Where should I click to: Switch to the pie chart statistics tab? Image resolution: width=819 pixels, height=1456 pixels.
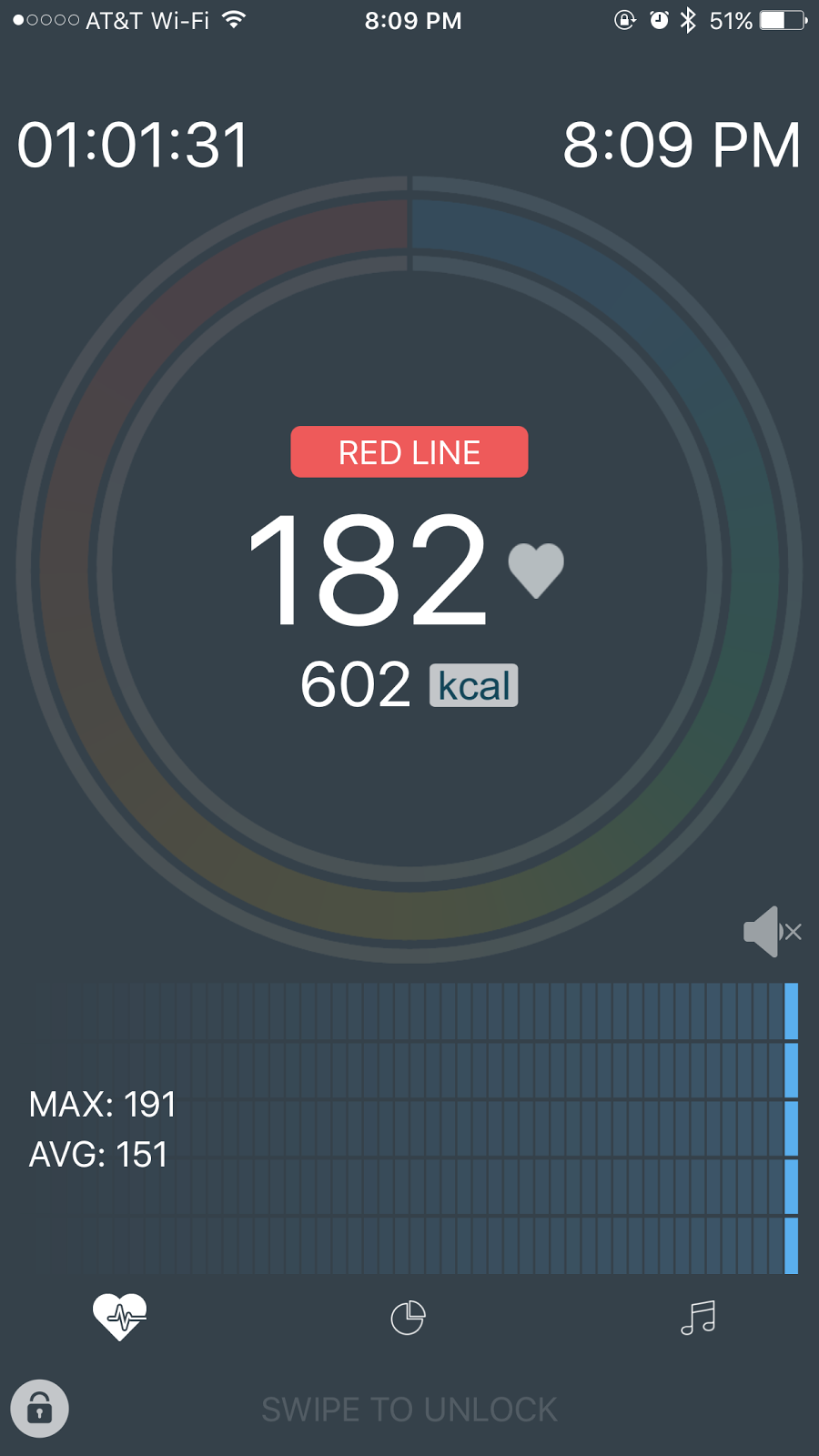(408, 1318)
